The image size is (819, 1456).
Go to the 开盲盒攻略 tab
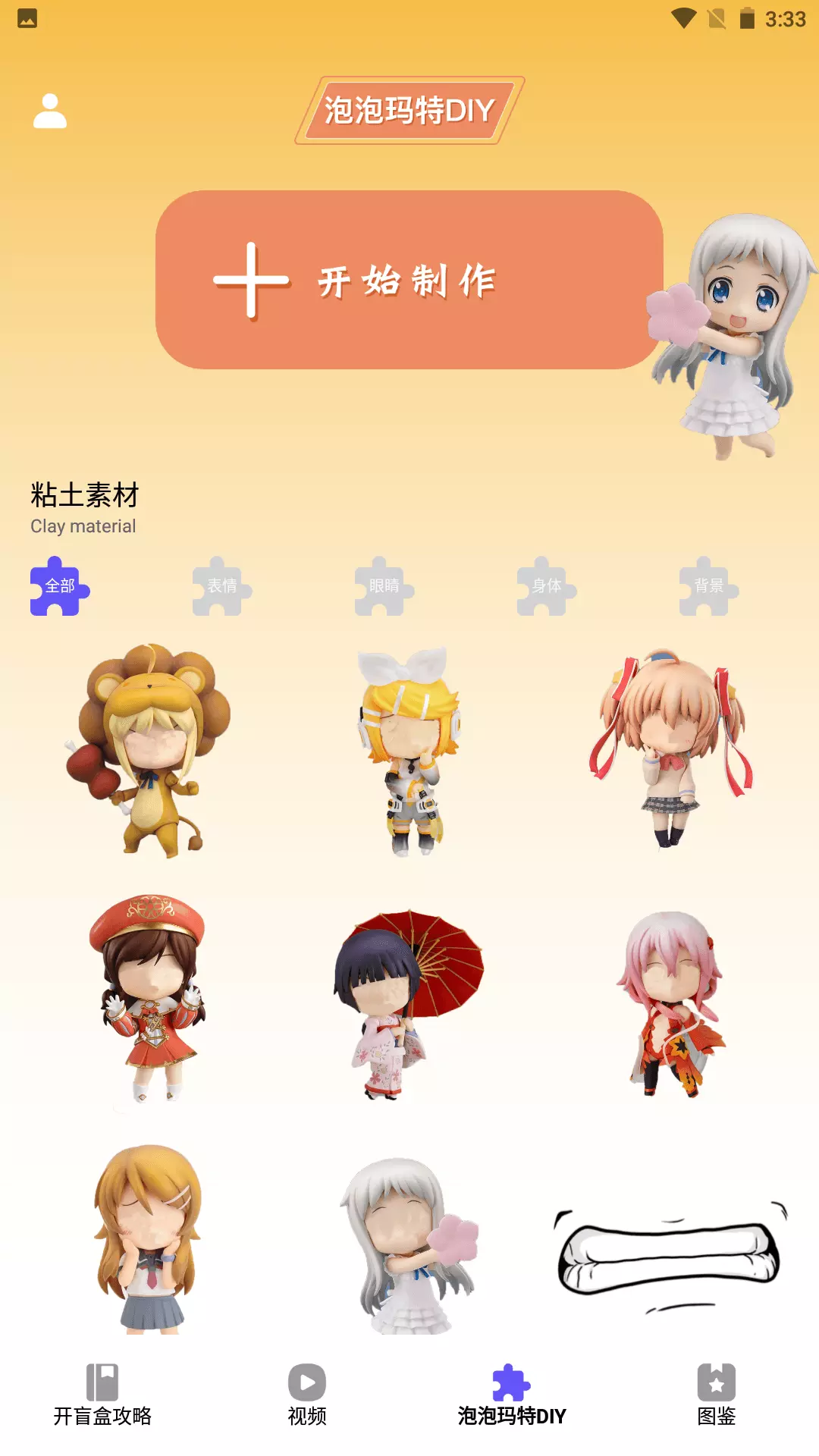(x=102, y=1395)
